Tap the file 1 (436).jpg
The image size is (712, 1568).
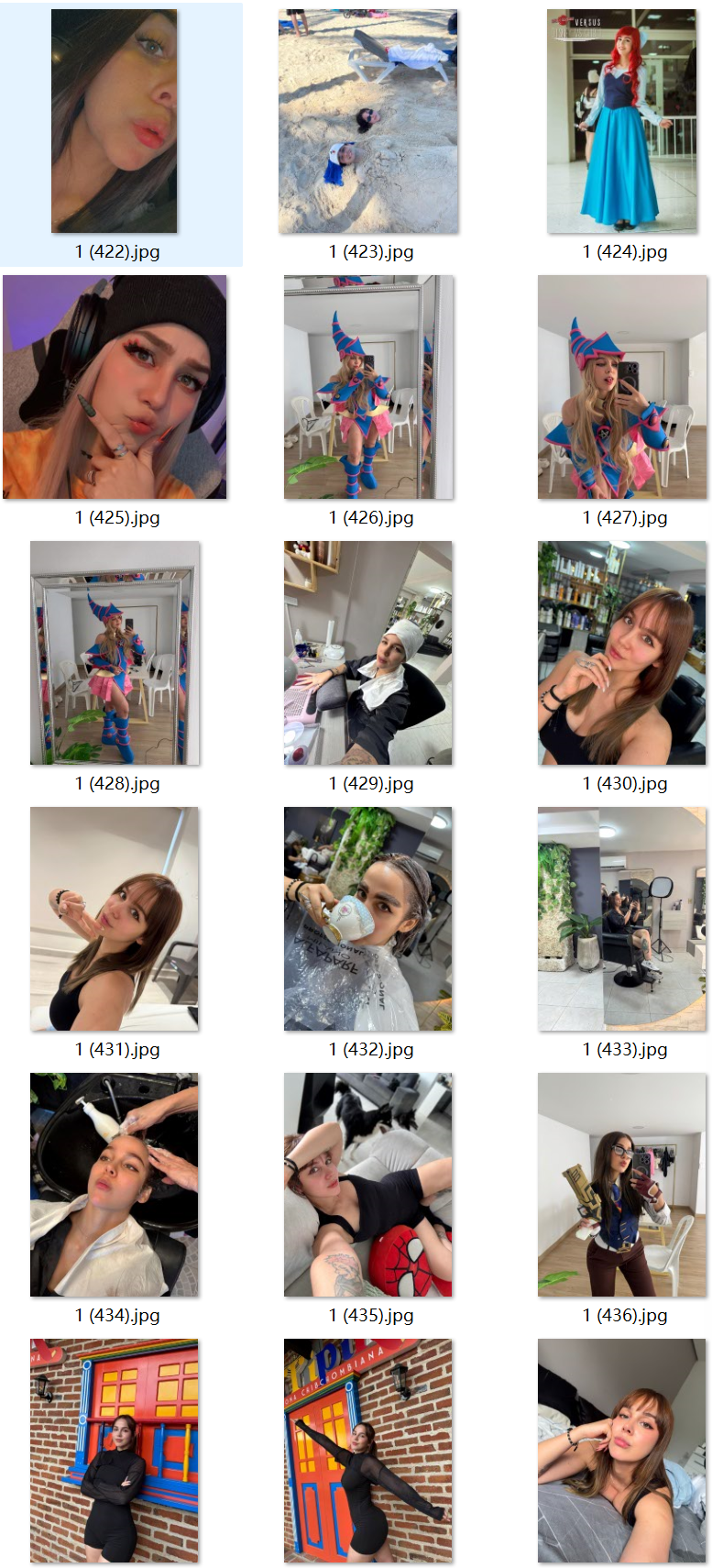[x=622, y=1185]
